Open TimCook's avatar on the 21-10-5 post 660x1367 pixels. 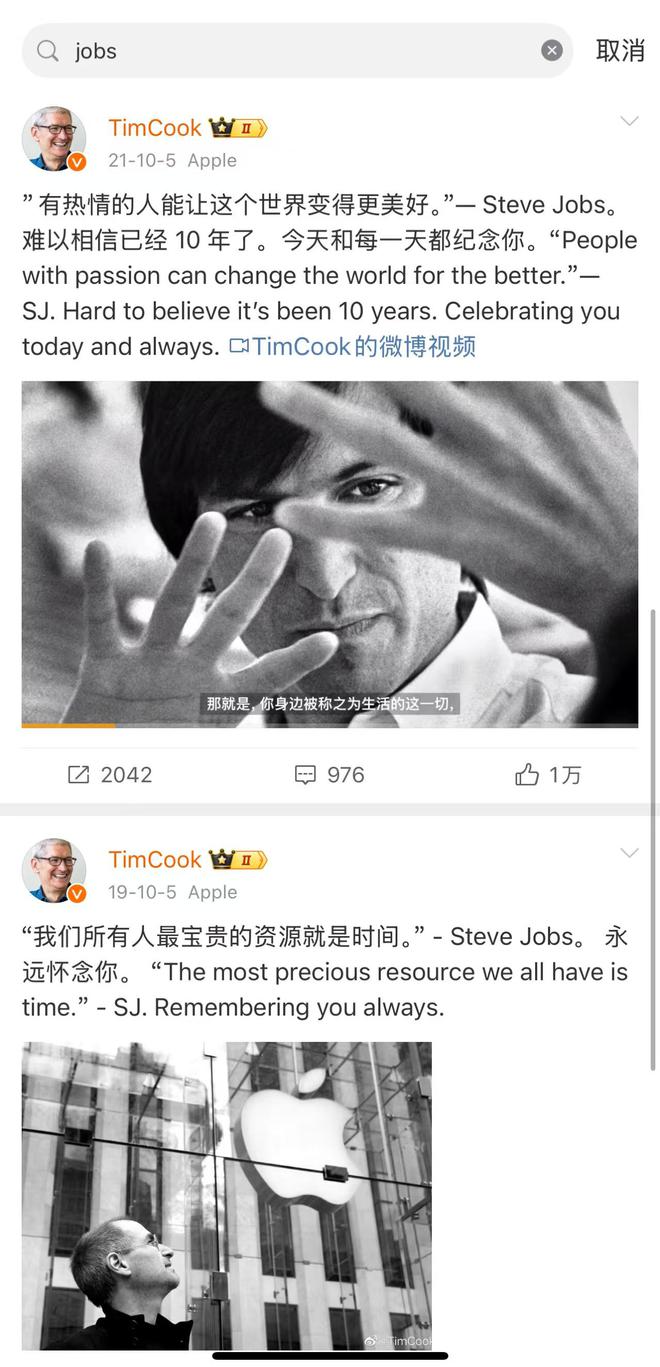[x=54, y=139]
